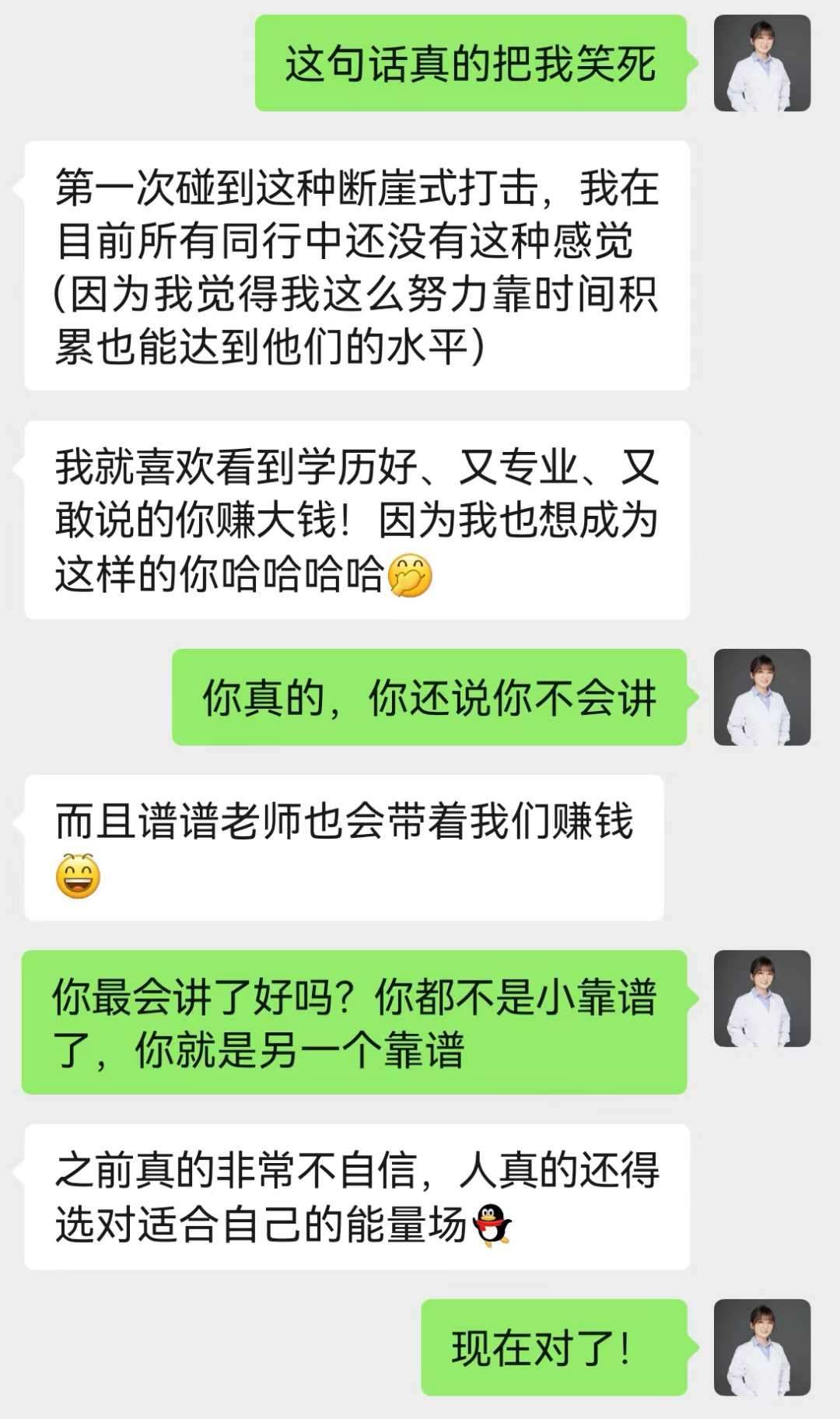Open the profile picture next to "现在对了！"
The width and height of the screenshot is (840, 1419).
tap(762, 1347)
